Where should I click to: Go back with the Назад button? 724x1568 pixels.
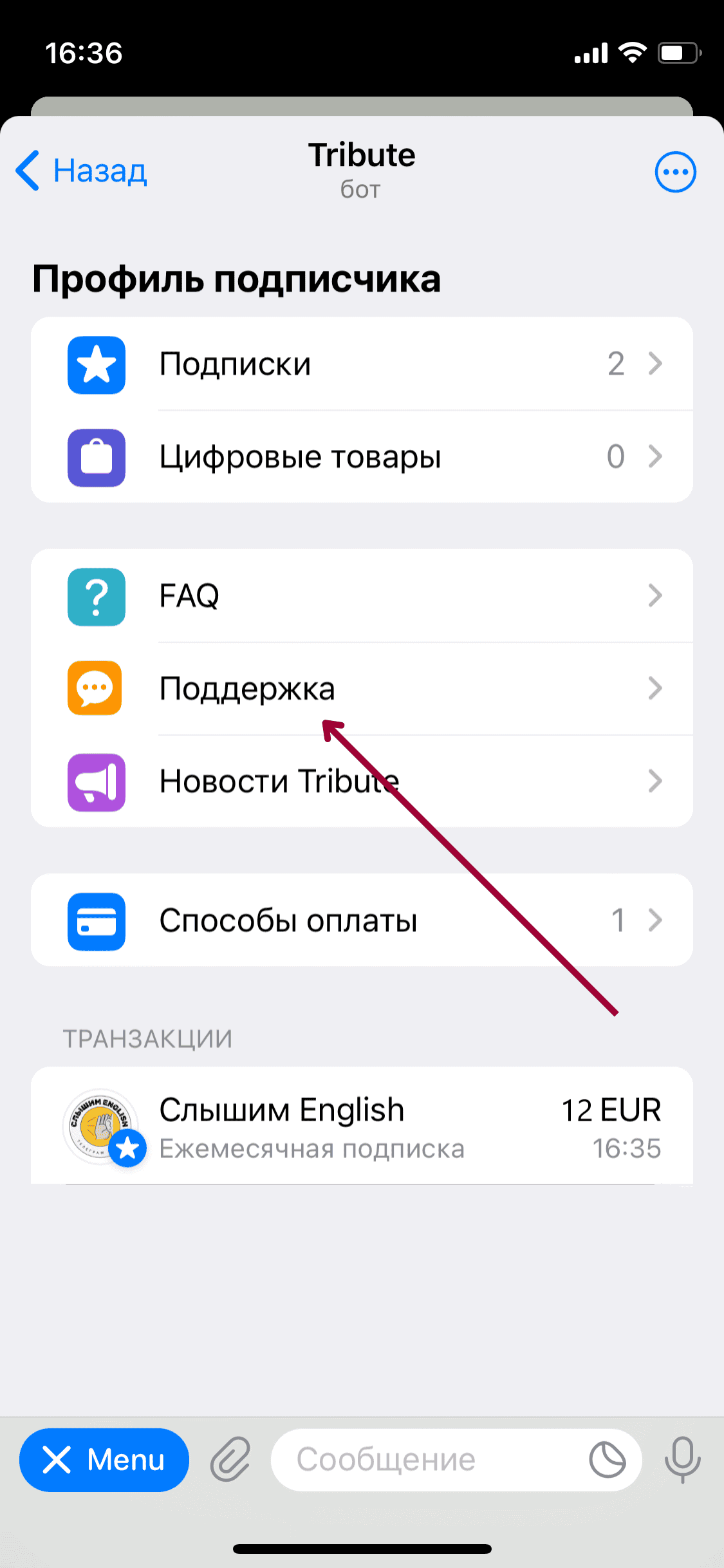[x=82, y=171]
